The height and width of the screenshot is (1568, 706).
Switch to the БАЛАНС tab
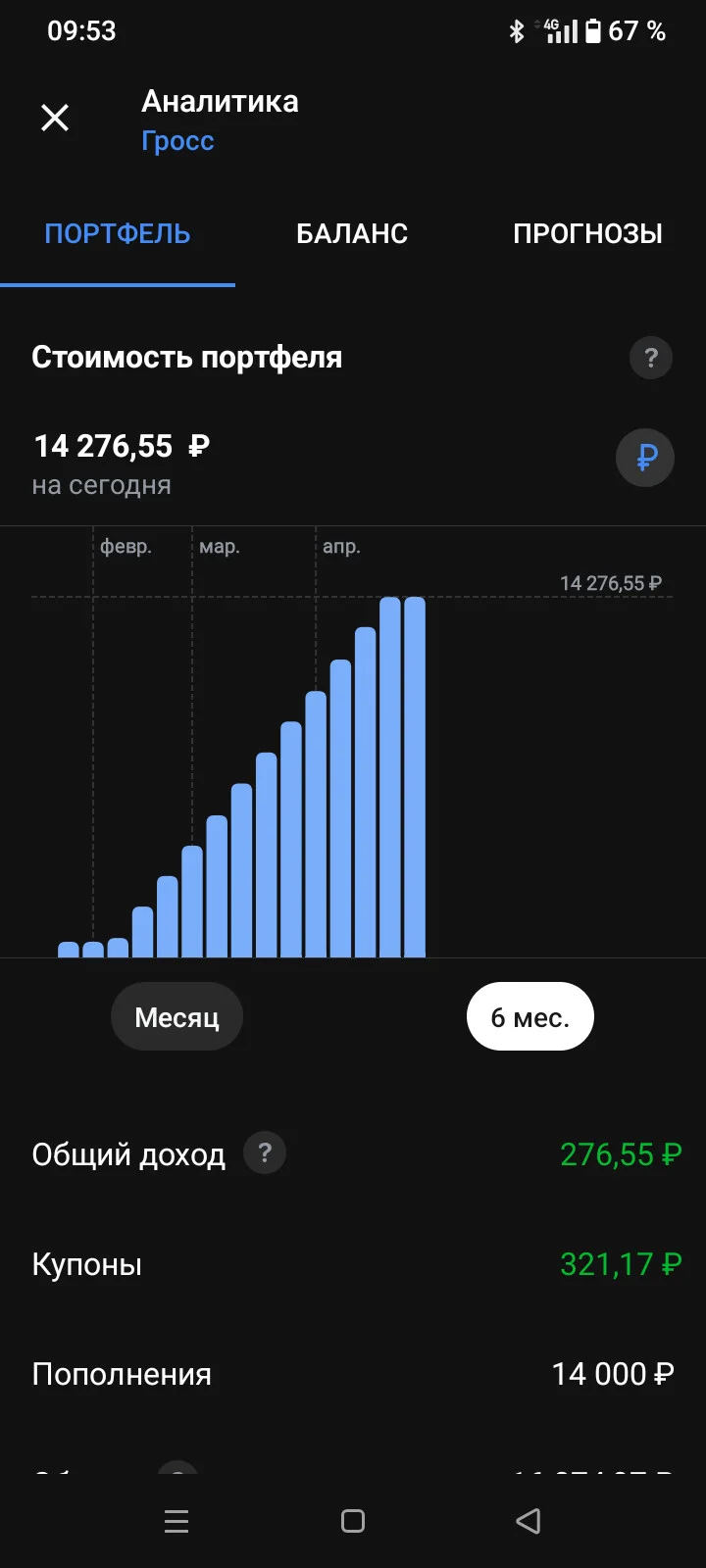tap(352, 233)
